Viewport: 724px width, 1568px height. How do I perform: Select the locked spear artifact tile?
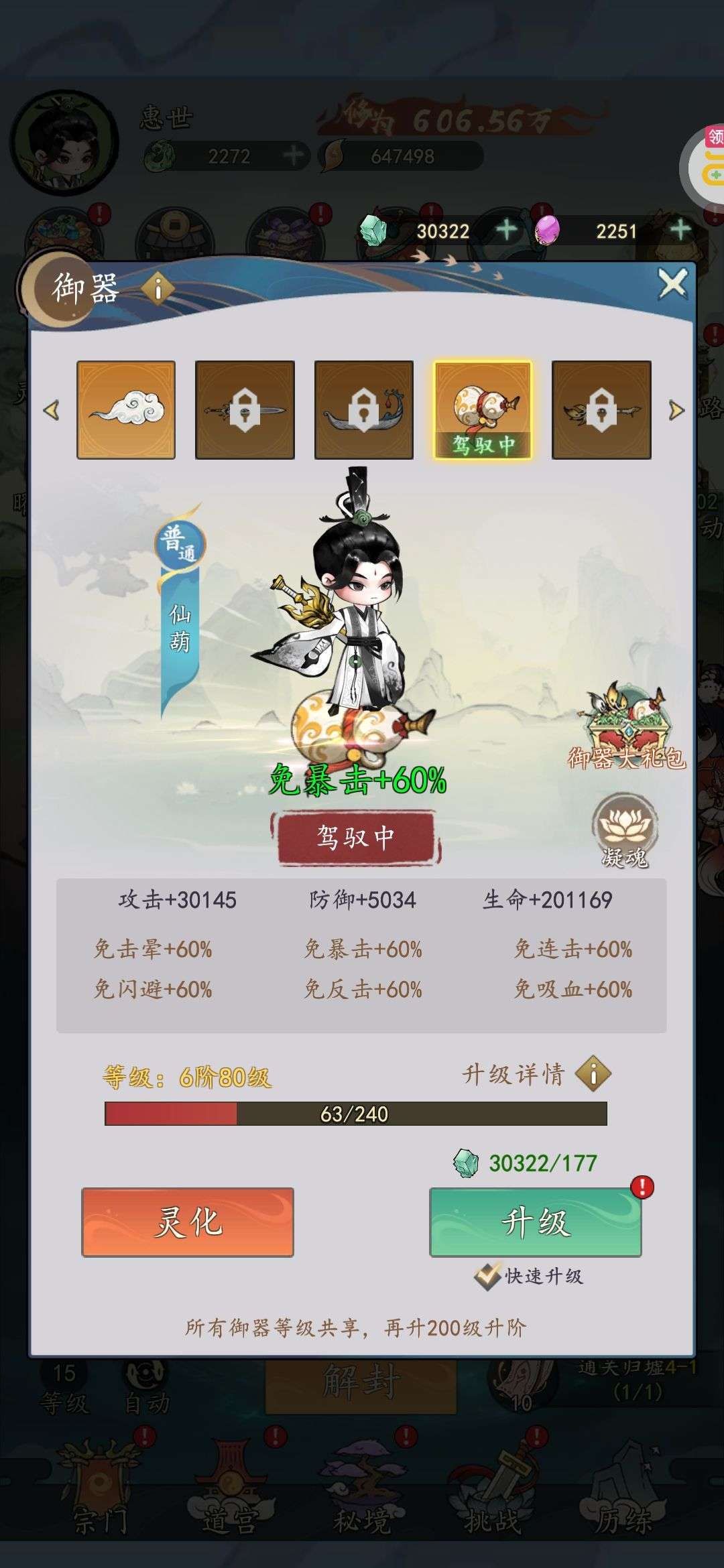point(601,410)
